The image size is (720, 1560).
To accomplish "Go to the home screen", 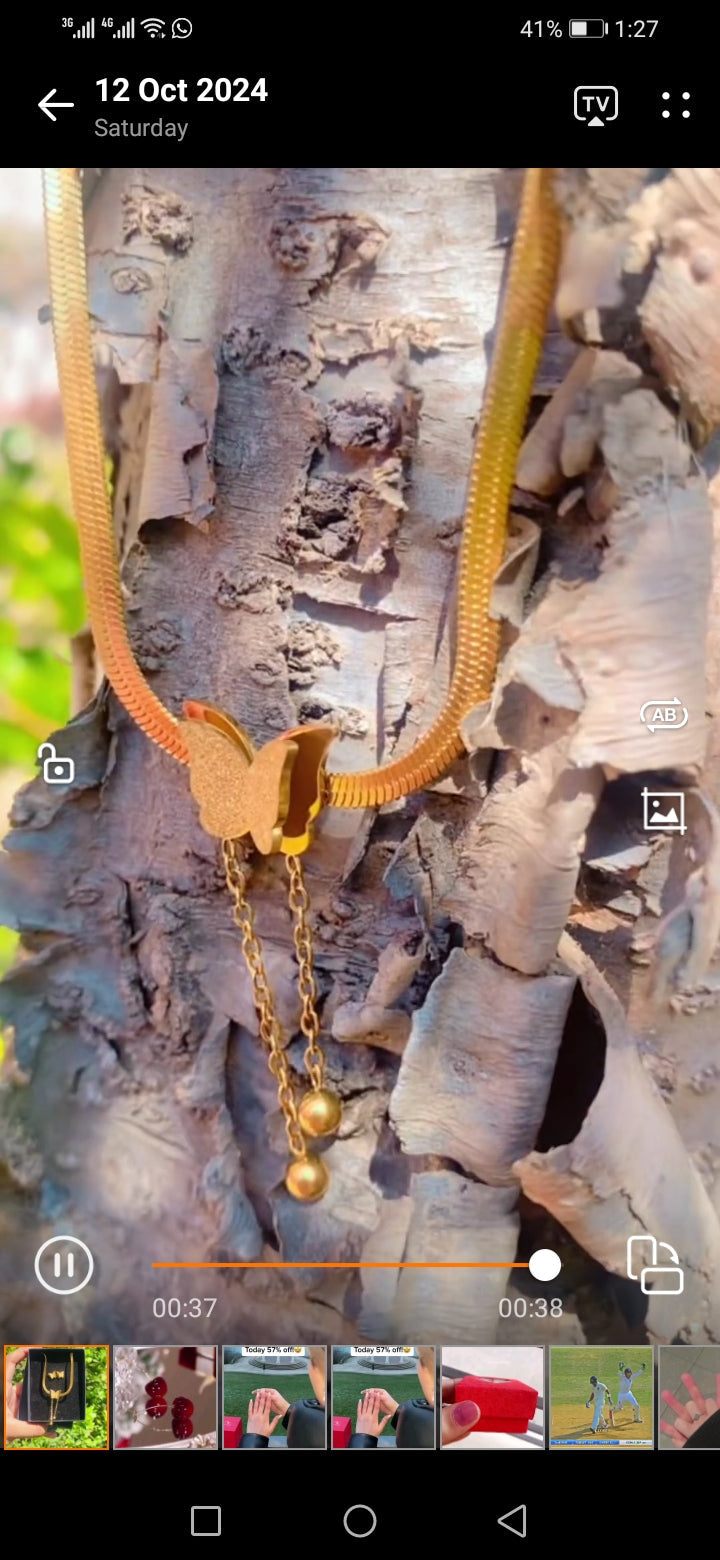I will (x=360, y=1521).
